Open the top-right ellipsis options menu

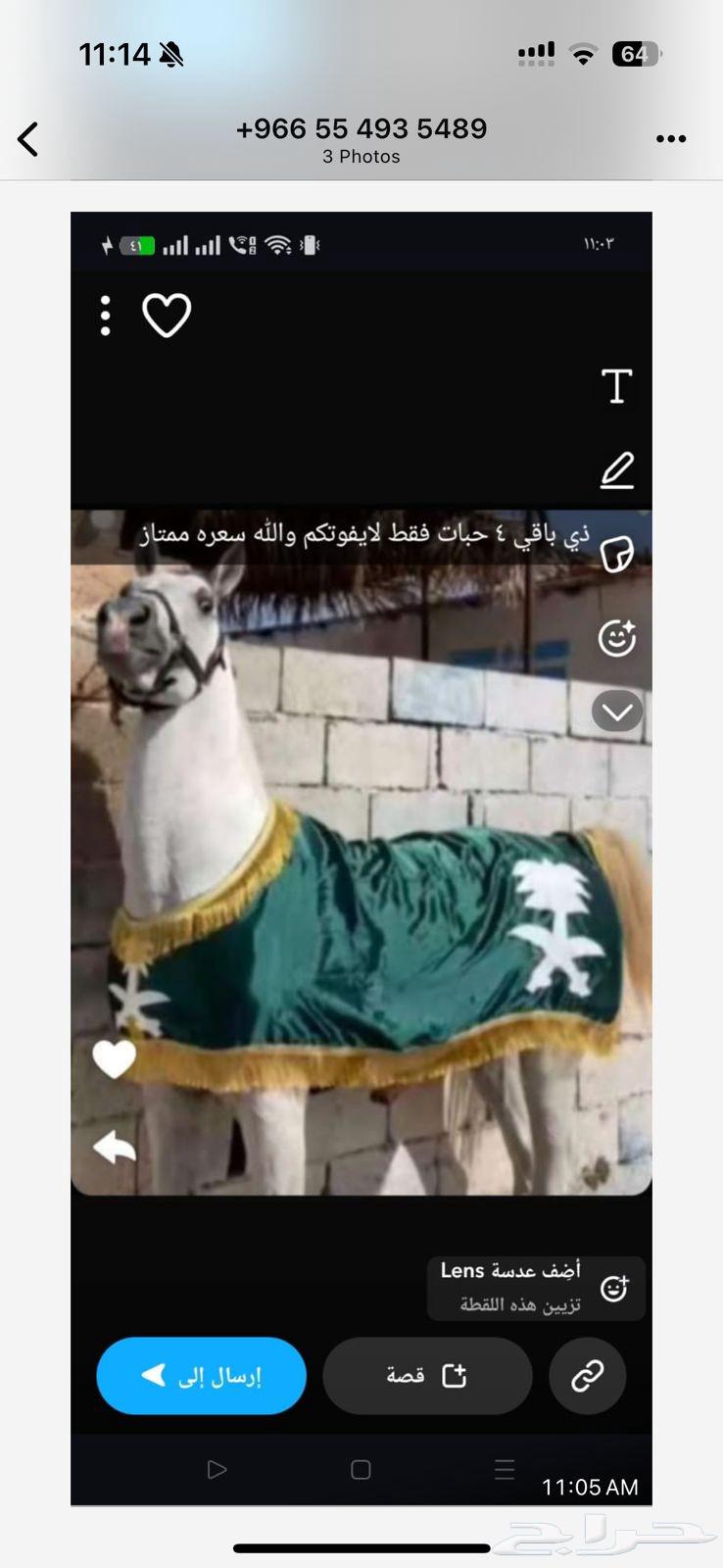pyautogui.click(x=672, y=138)
